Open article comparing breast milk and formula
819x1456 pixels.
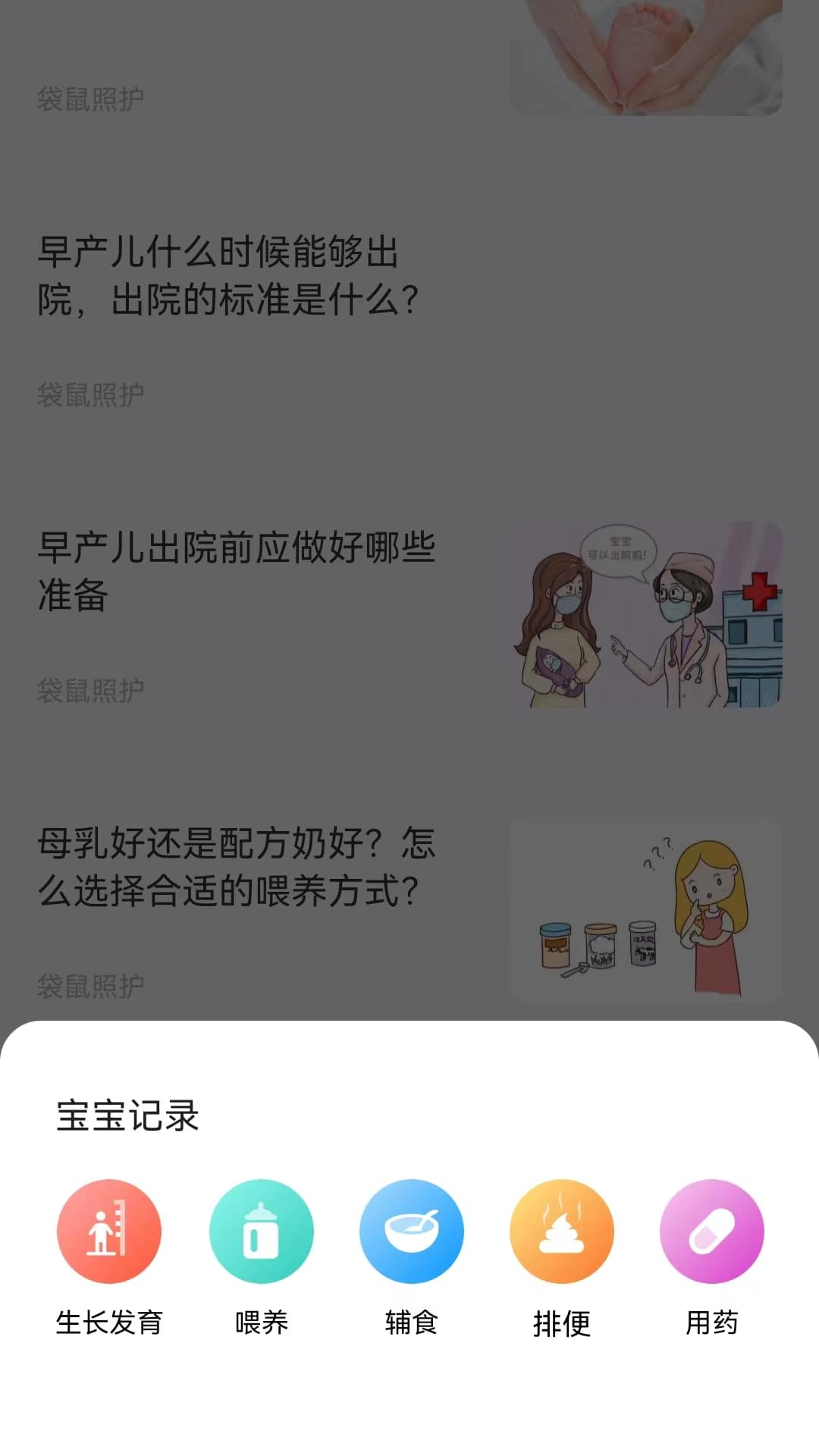click(x=235, y=864)
